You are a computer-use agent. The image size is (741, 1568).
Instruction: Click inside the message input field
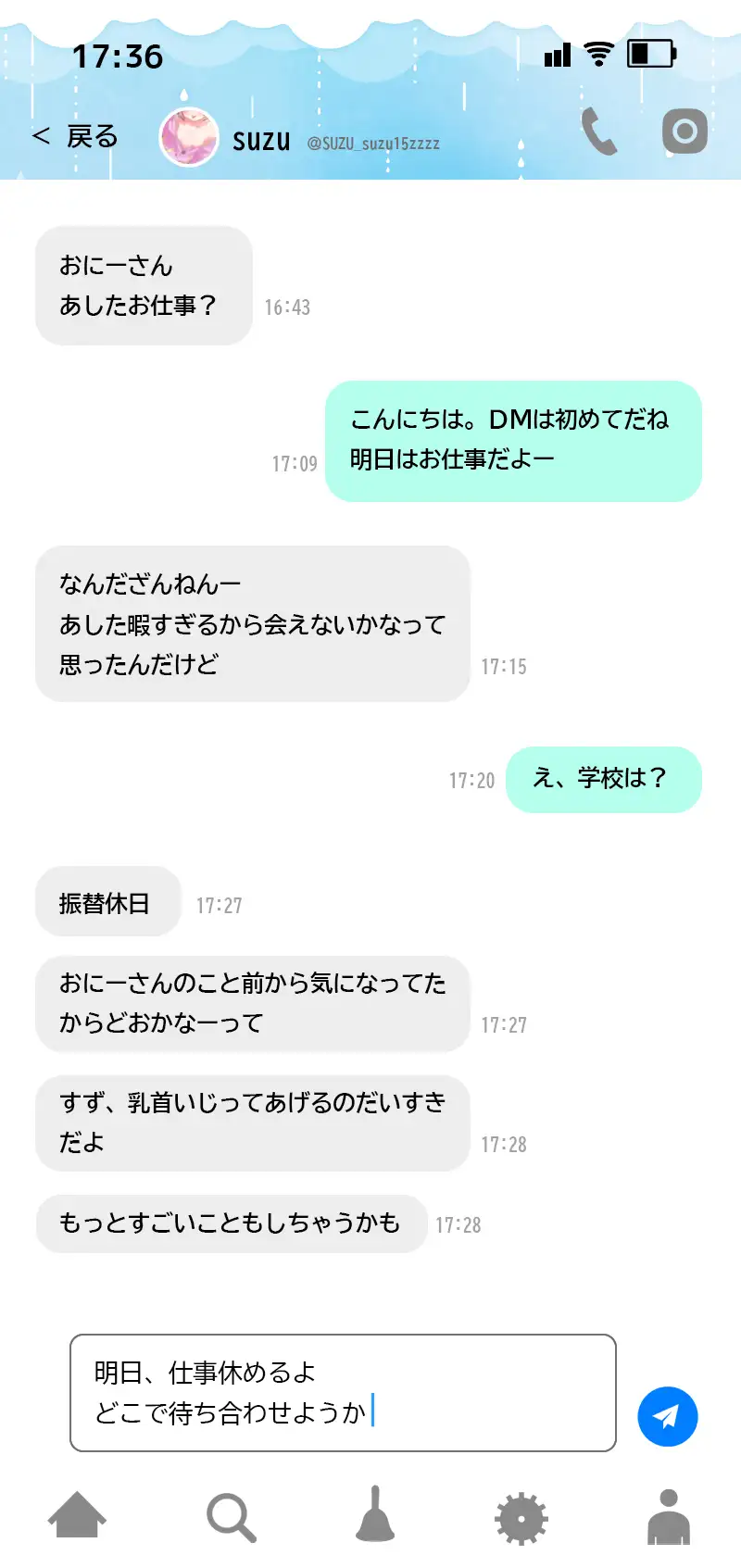(x=343, y=1394)
